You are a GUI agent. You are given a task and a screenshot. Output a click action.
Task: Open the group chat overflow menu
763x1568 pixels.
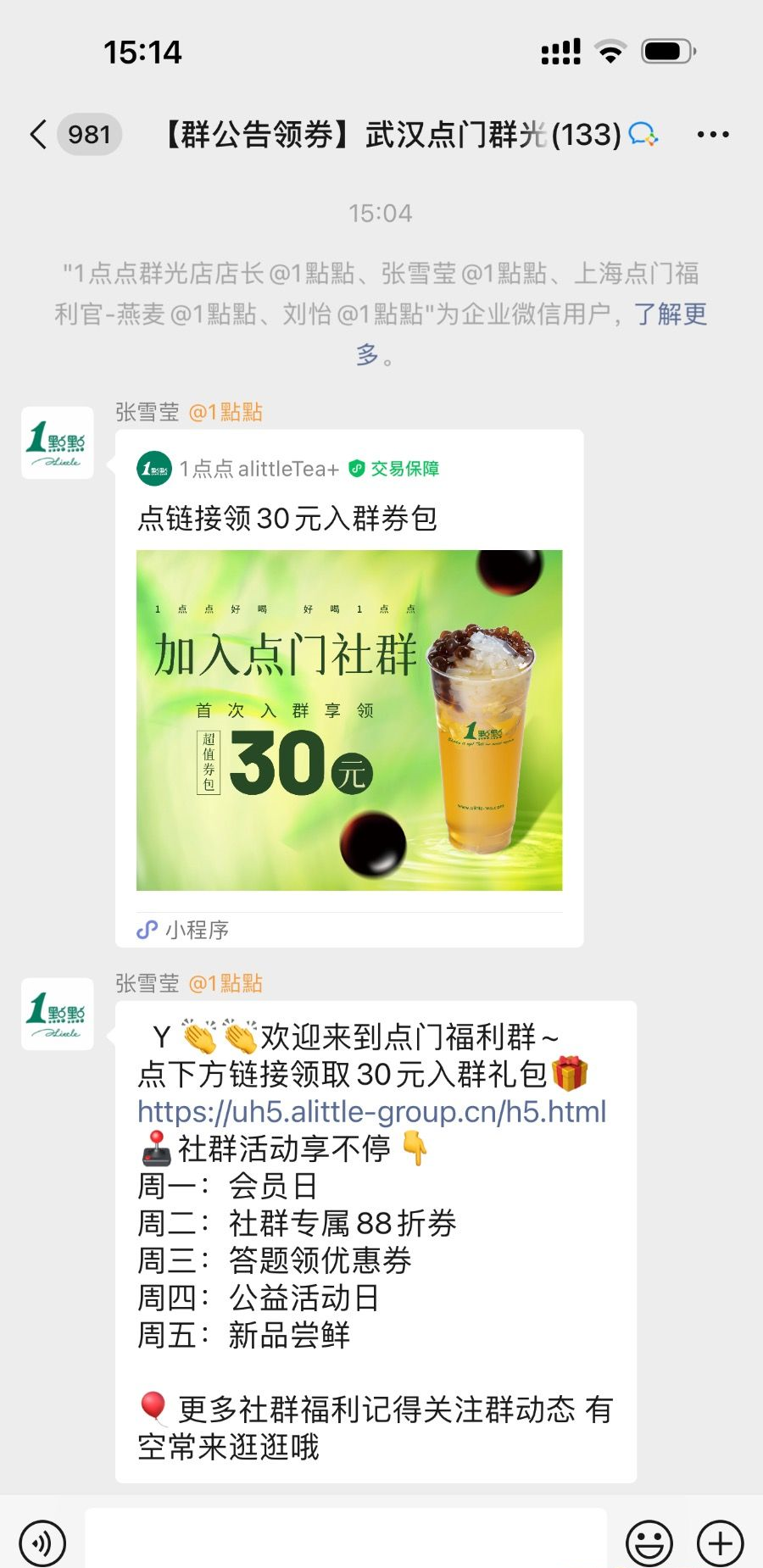[x=712, y=135]
